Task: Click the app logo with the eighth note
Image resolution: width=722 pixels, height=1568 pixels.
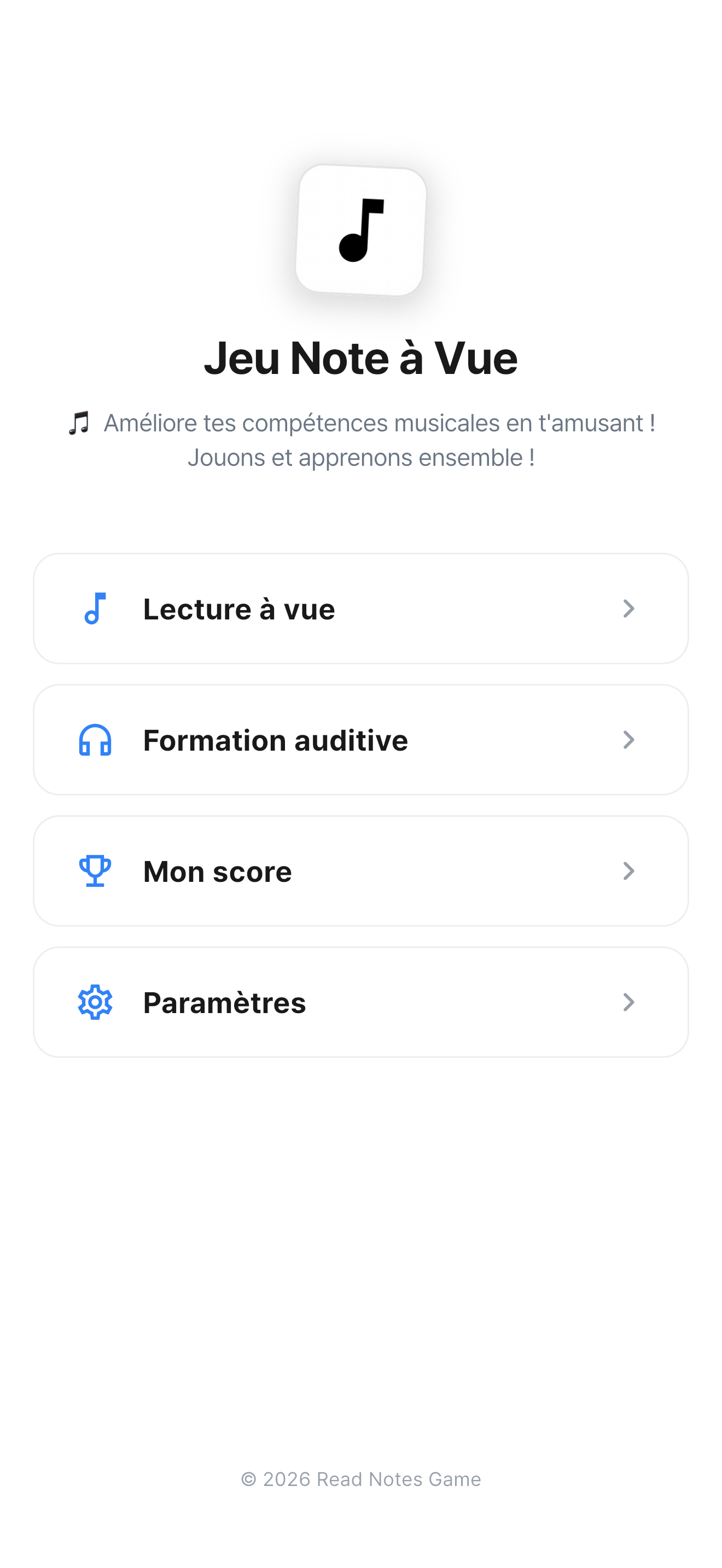Action: (360, 230)
